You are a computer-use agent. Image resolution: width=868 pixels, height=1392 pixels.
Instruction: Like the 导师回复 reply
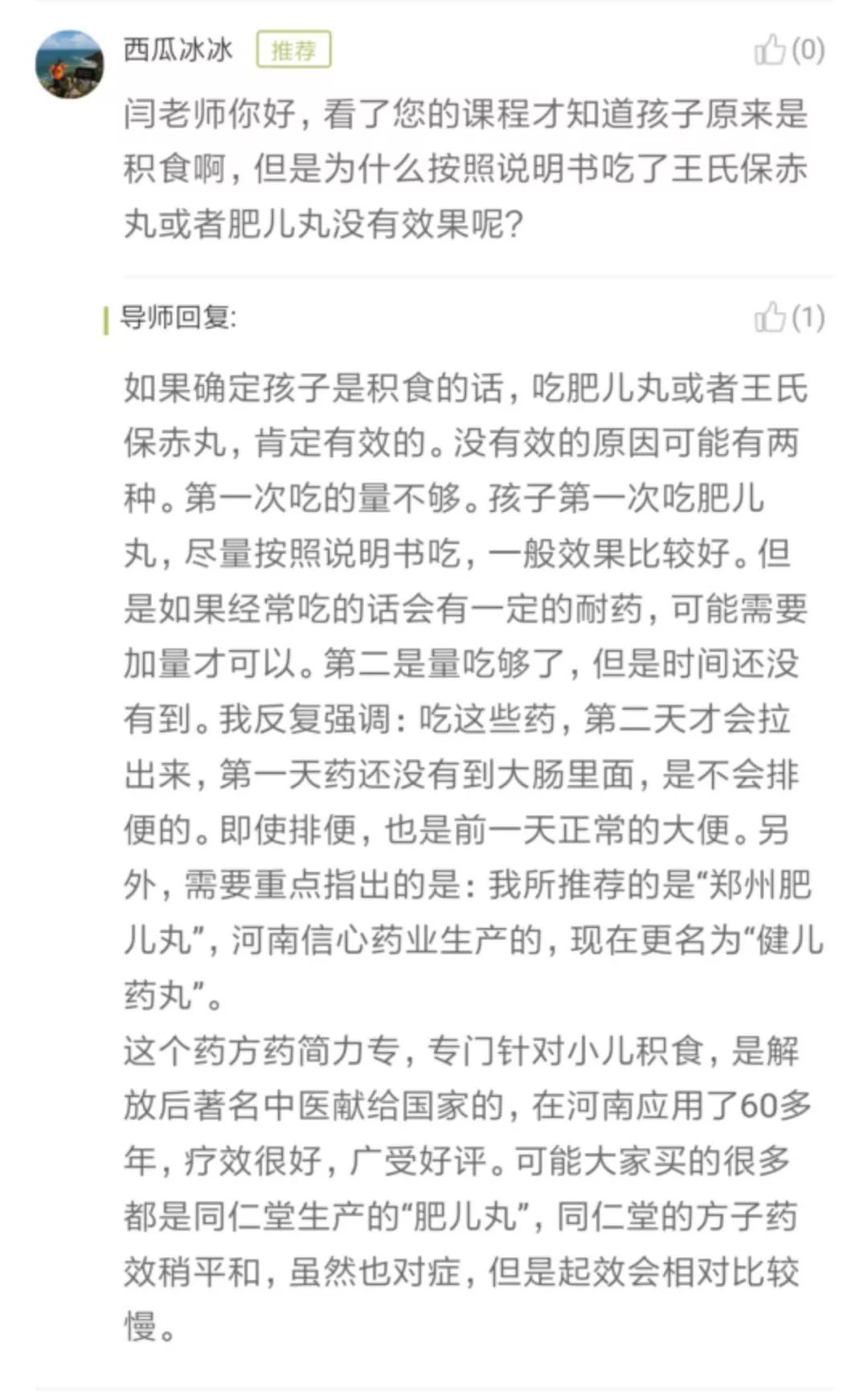tap(770, 317)
